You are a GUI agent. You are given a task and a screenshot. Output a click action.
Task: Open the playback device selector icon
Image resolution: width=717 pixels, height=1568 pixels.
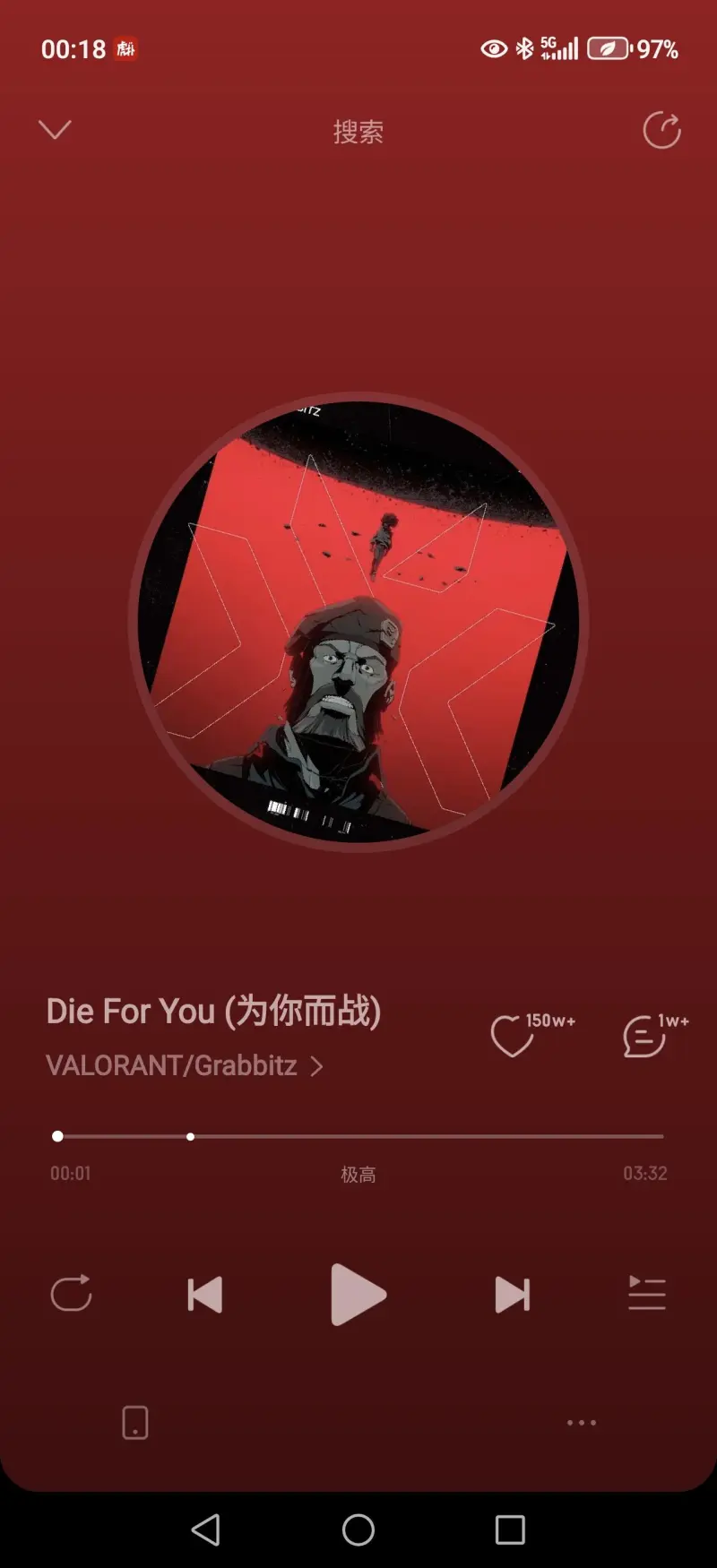135,1422
